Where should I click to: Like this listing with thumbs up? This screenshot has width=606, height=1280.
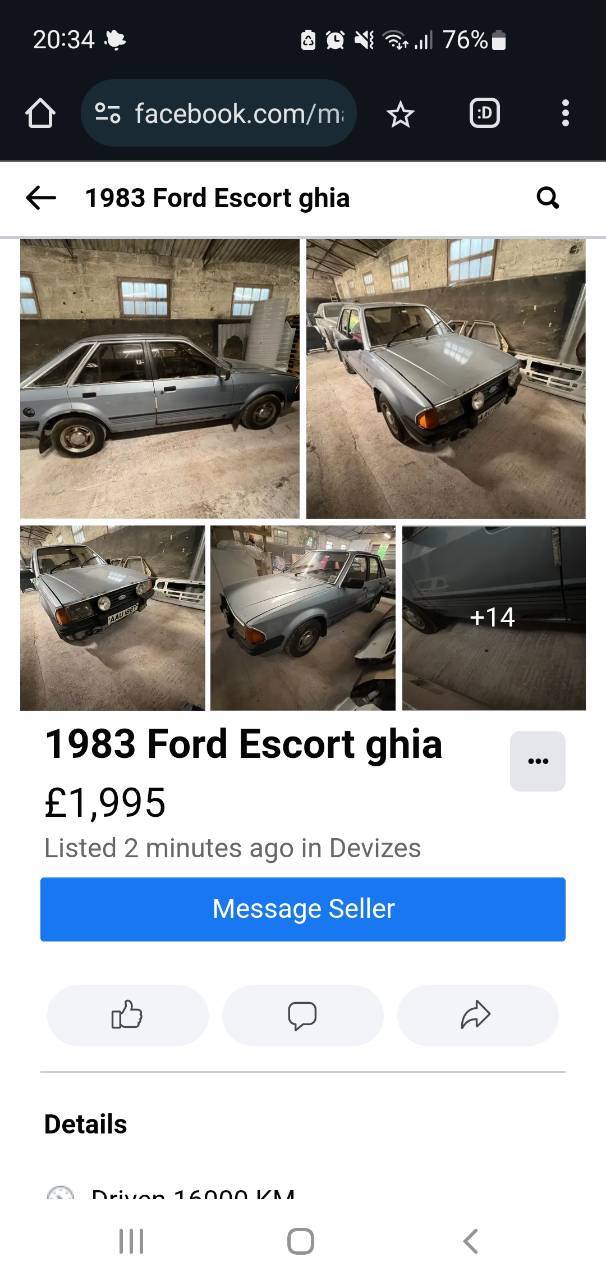(x=127, y=1016)
